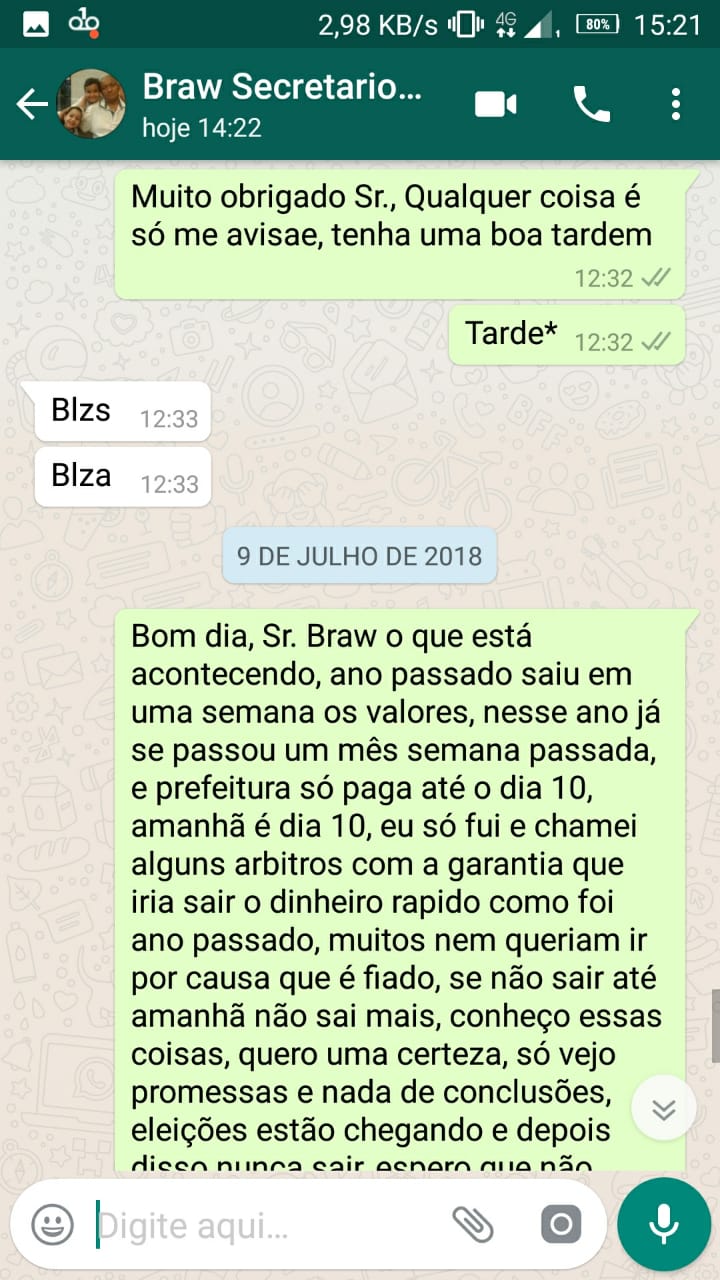Open the emoji picker

point(52,1224)
